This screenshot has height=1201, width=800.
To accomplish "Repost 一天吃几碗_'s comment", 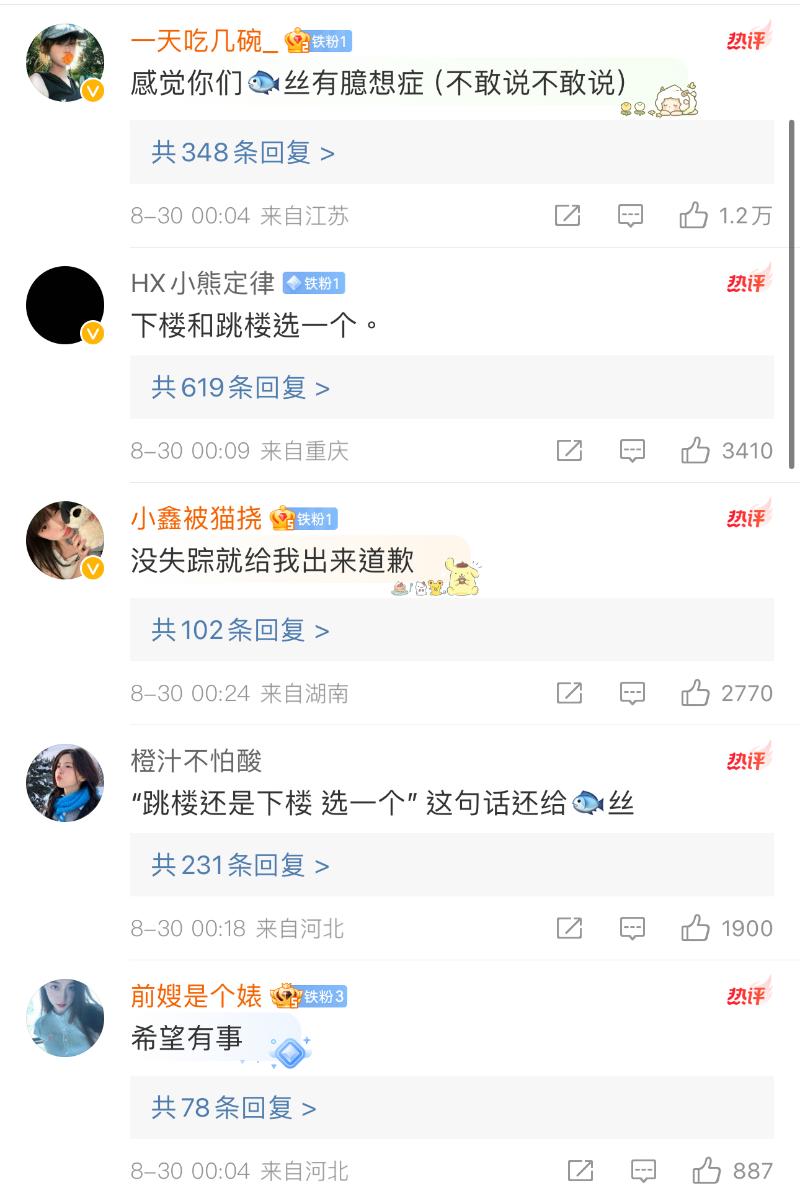I will coord(567,215).
